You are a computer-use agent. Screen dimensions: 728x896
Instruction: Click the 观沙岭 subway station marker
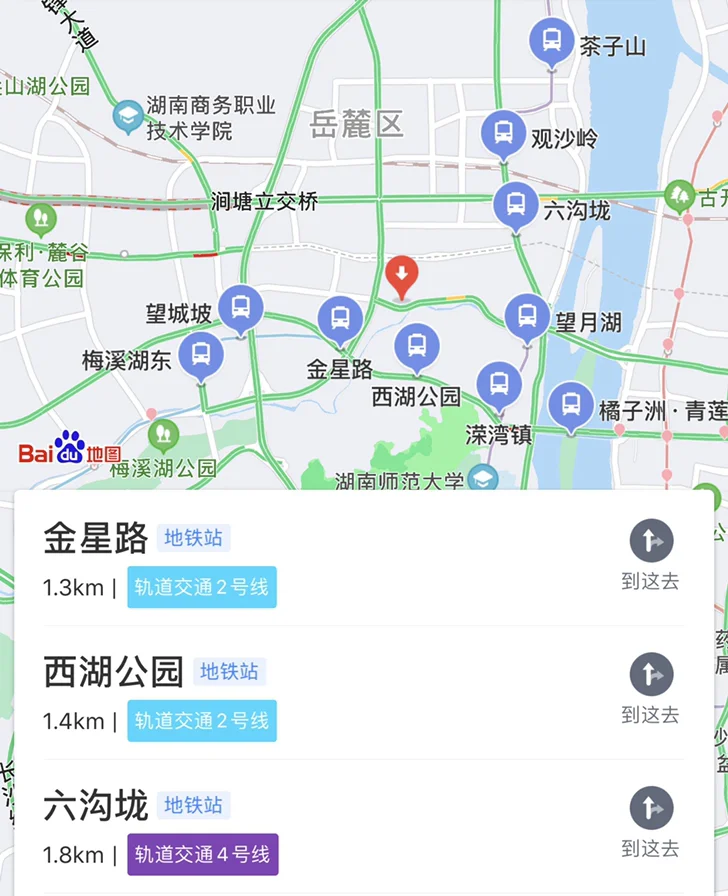click(505, 130)
